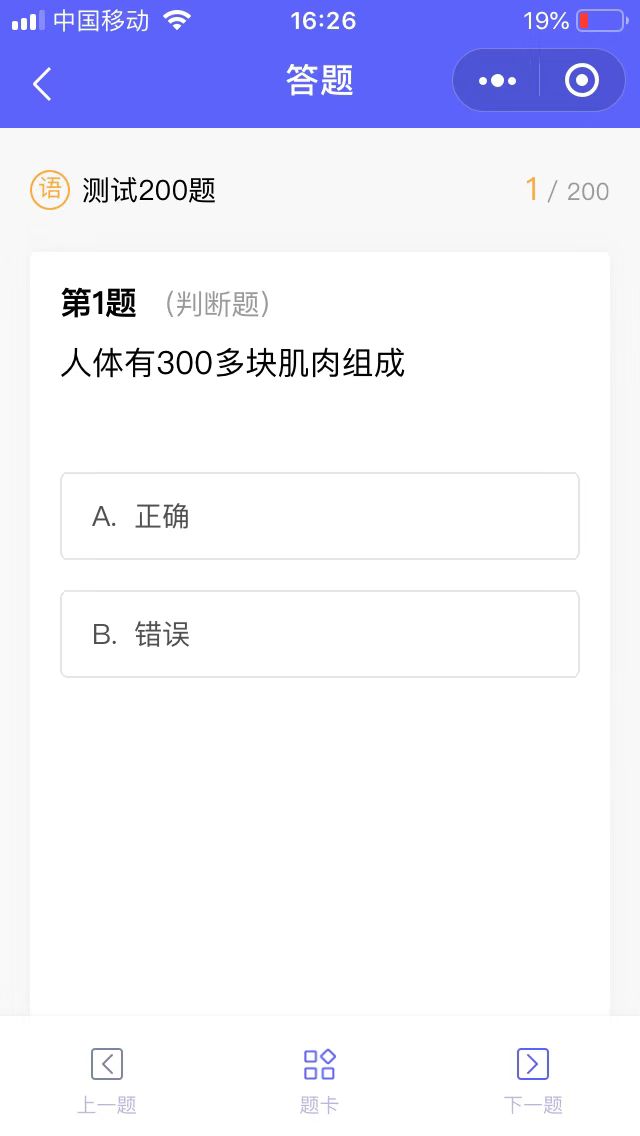Go back using the header arrow
The image size is (640, 1136).
coord(42,83)
